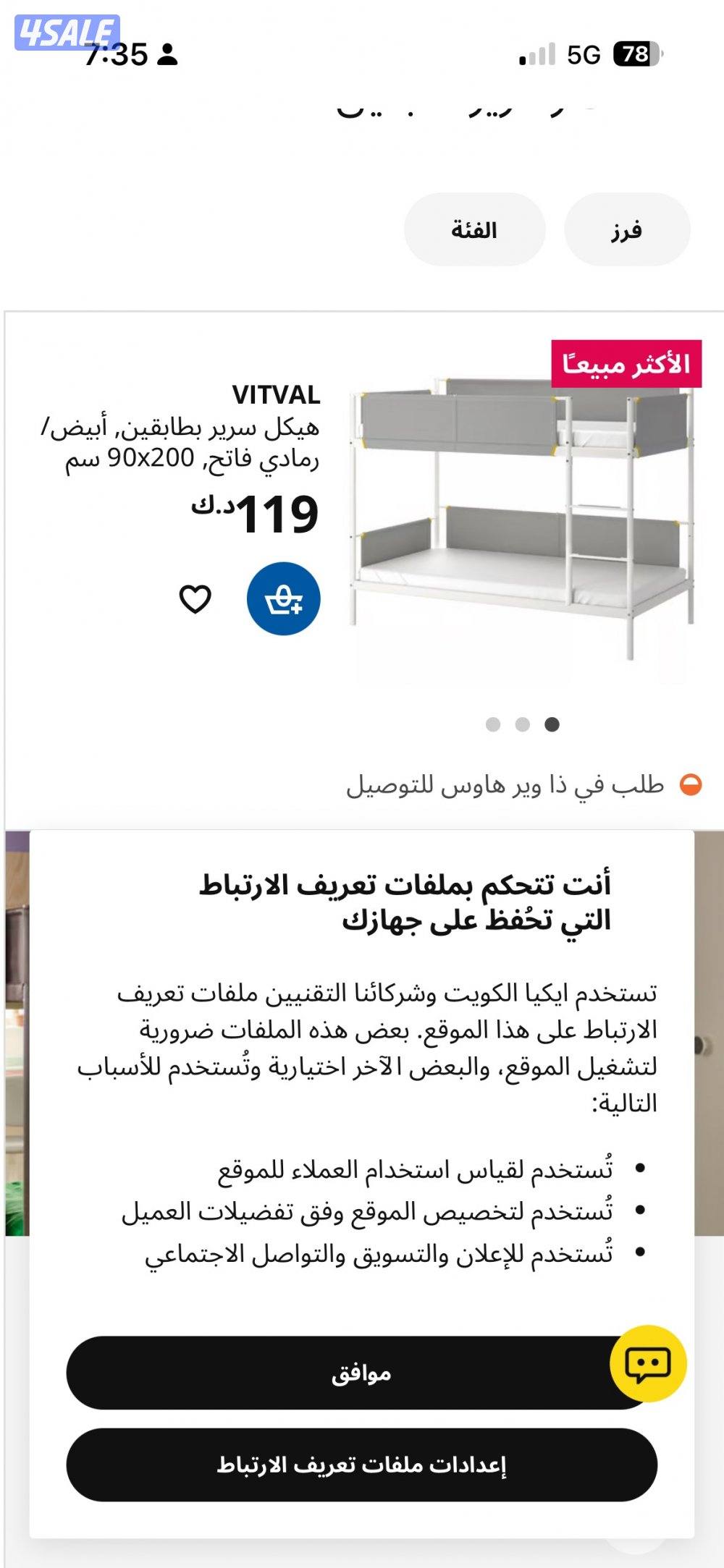724x1568 pixels.
Task: Open the فرز sorting options
Action: pos(626,230)
